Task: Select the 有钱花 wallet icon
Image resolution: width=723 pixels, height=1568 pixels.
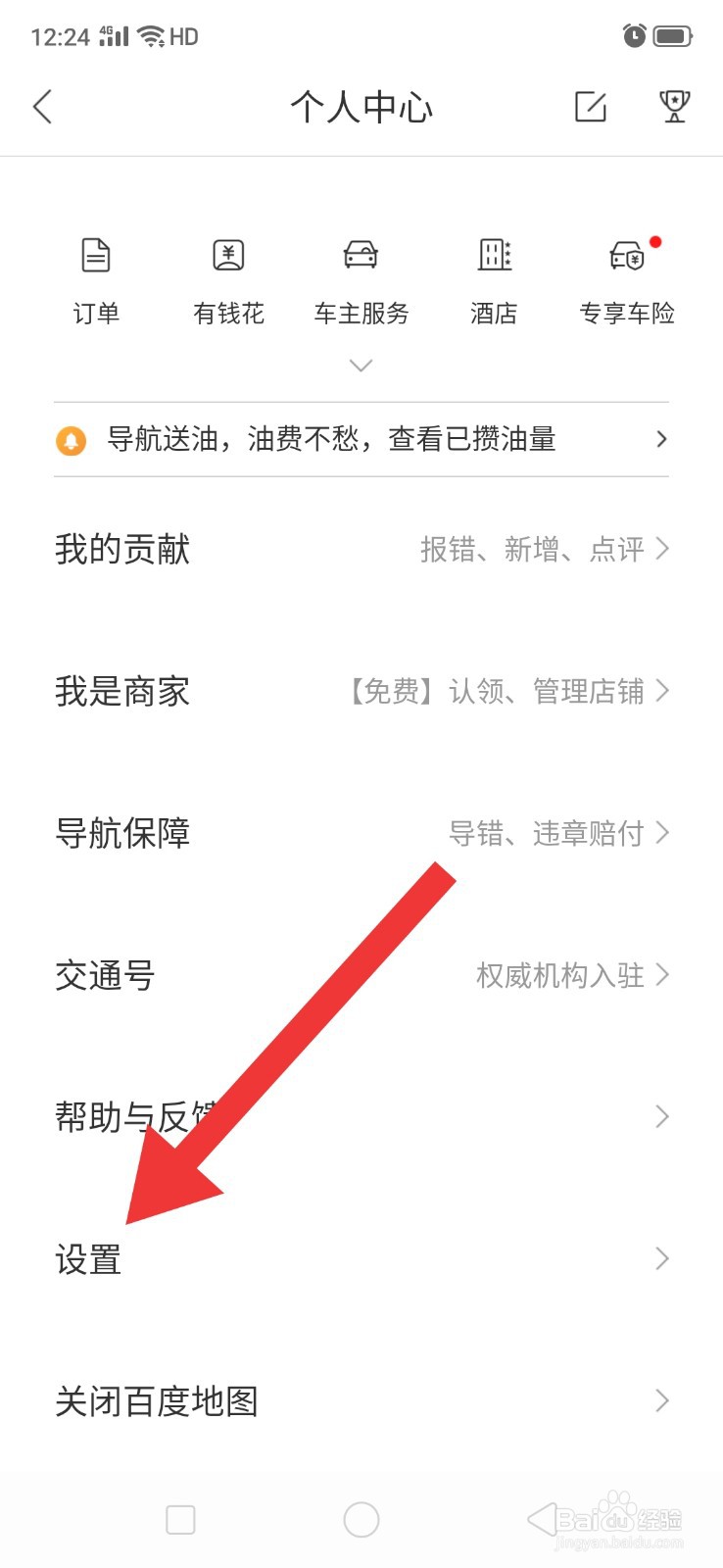Action: [228, 279]
